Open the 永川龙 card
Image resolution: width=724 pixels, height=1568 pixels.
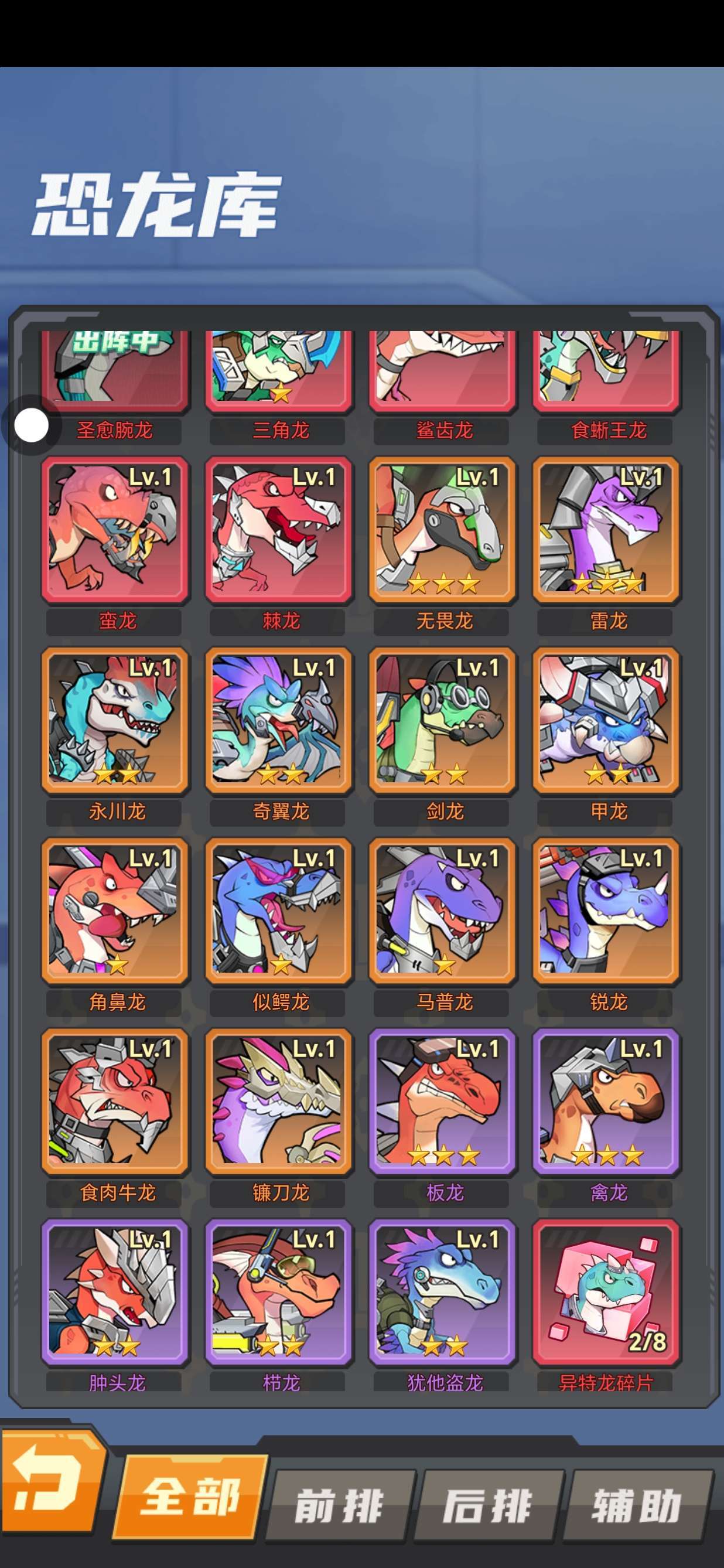pyautogui.click(x=115, y=720)
